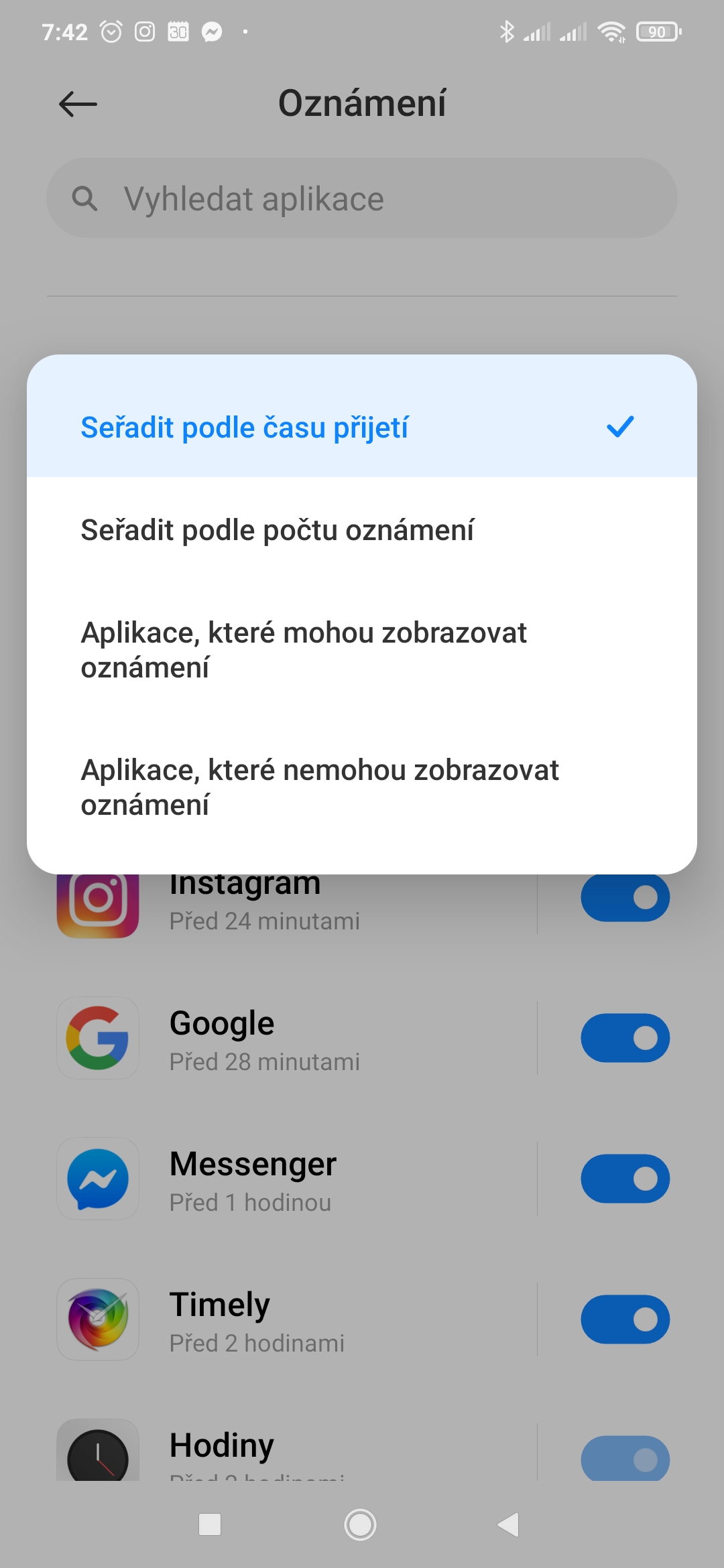Toggle Instagram notifications switch
The height and width of the screenshot is (1568, 724).
click(x=625, y=897)
